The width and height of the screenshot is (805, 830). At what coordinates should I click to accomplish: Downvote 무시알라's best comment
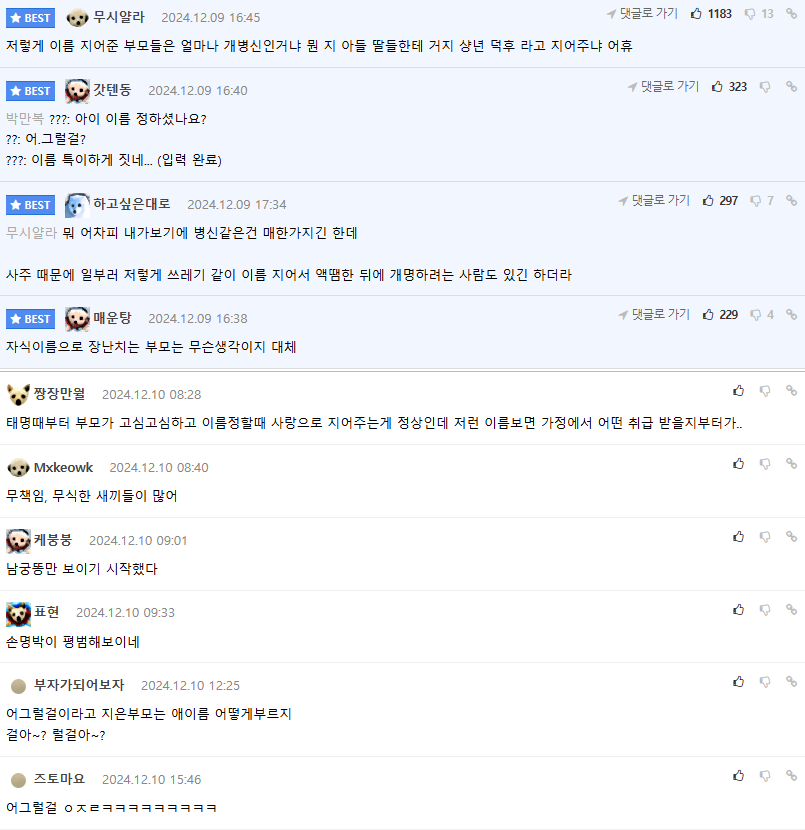click(754, 14)
